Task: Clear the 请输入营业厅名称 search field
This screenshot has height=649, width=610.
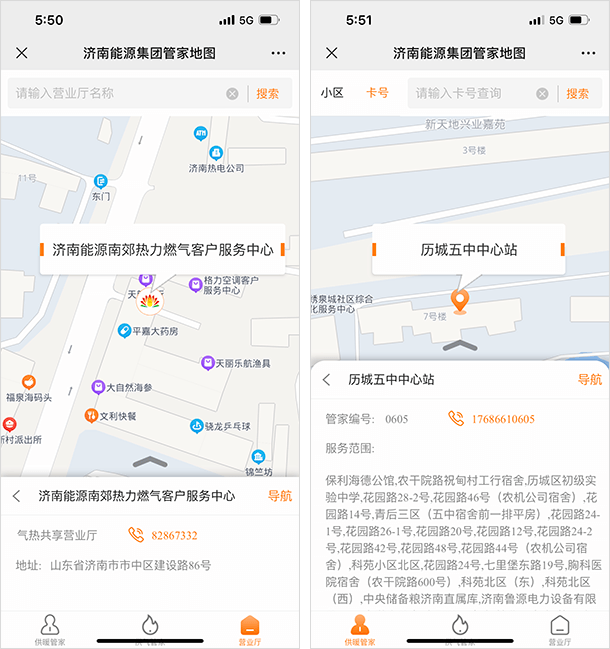Action: (232, 93)
